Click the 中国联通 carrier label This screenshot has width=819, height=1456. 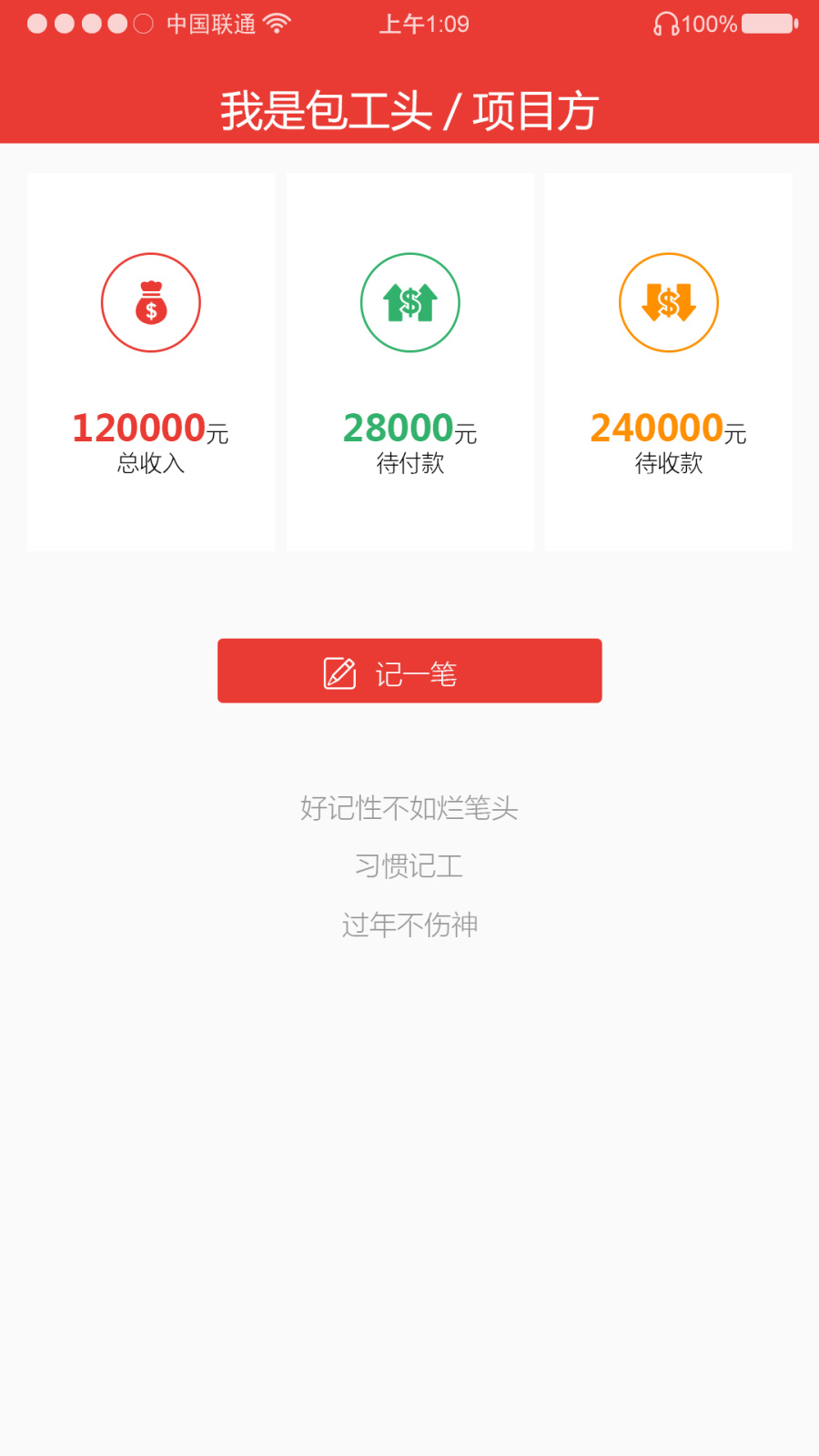pos(211,23)
